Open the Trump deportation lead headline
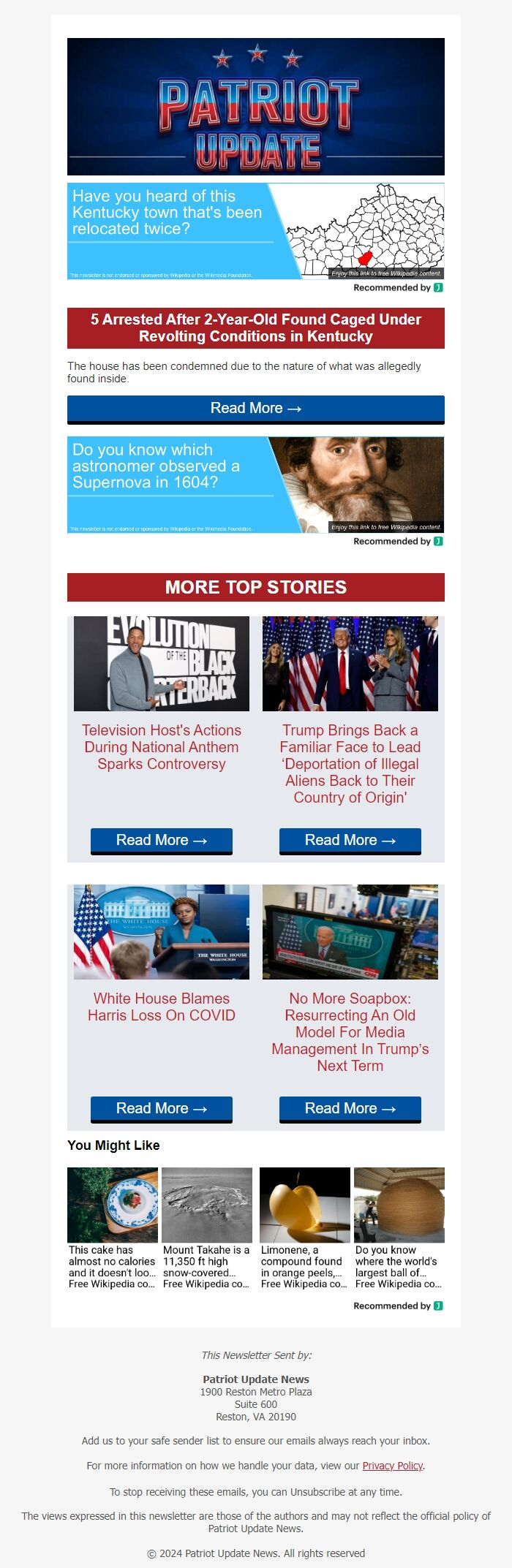The width and height of the screenshot is (512, 1568). pyautogui.click(x=350, y=764)
